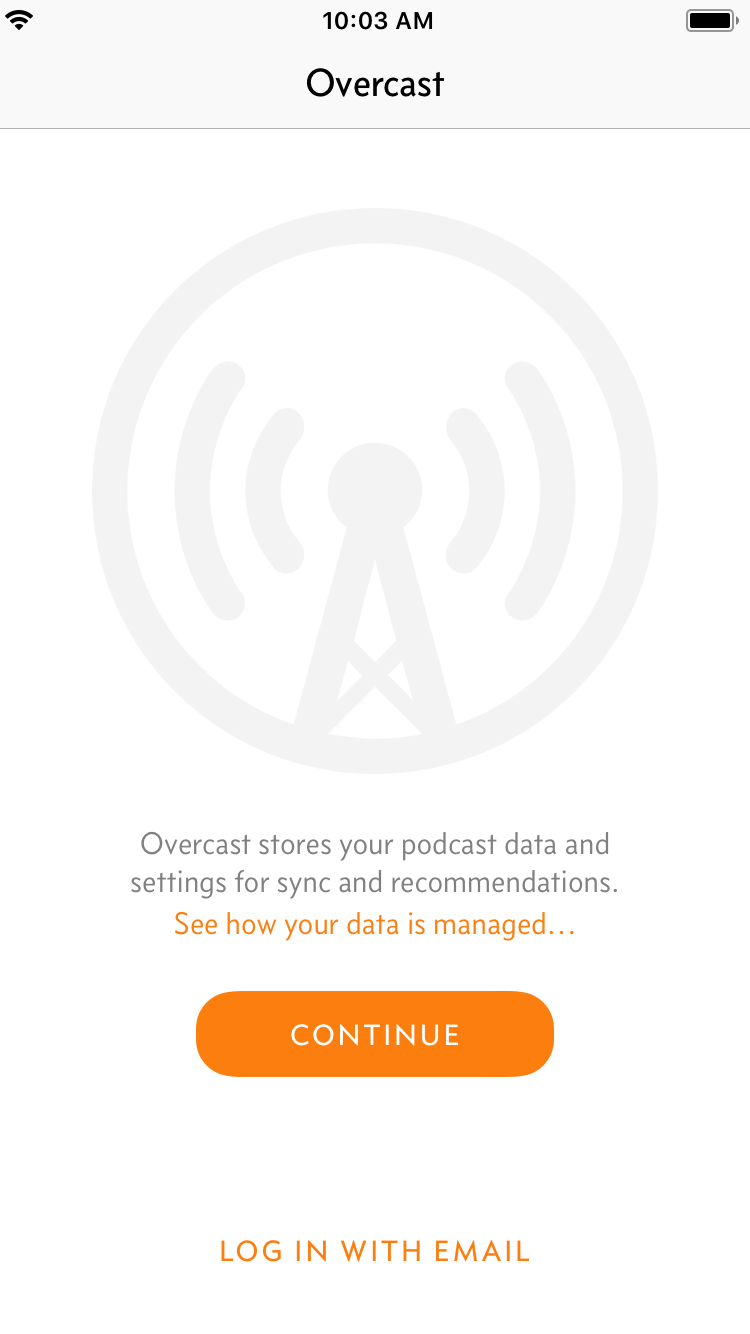Open 'See how your data is managed' link
Screen dimensions: 750x1334
(x=375, y=924)
